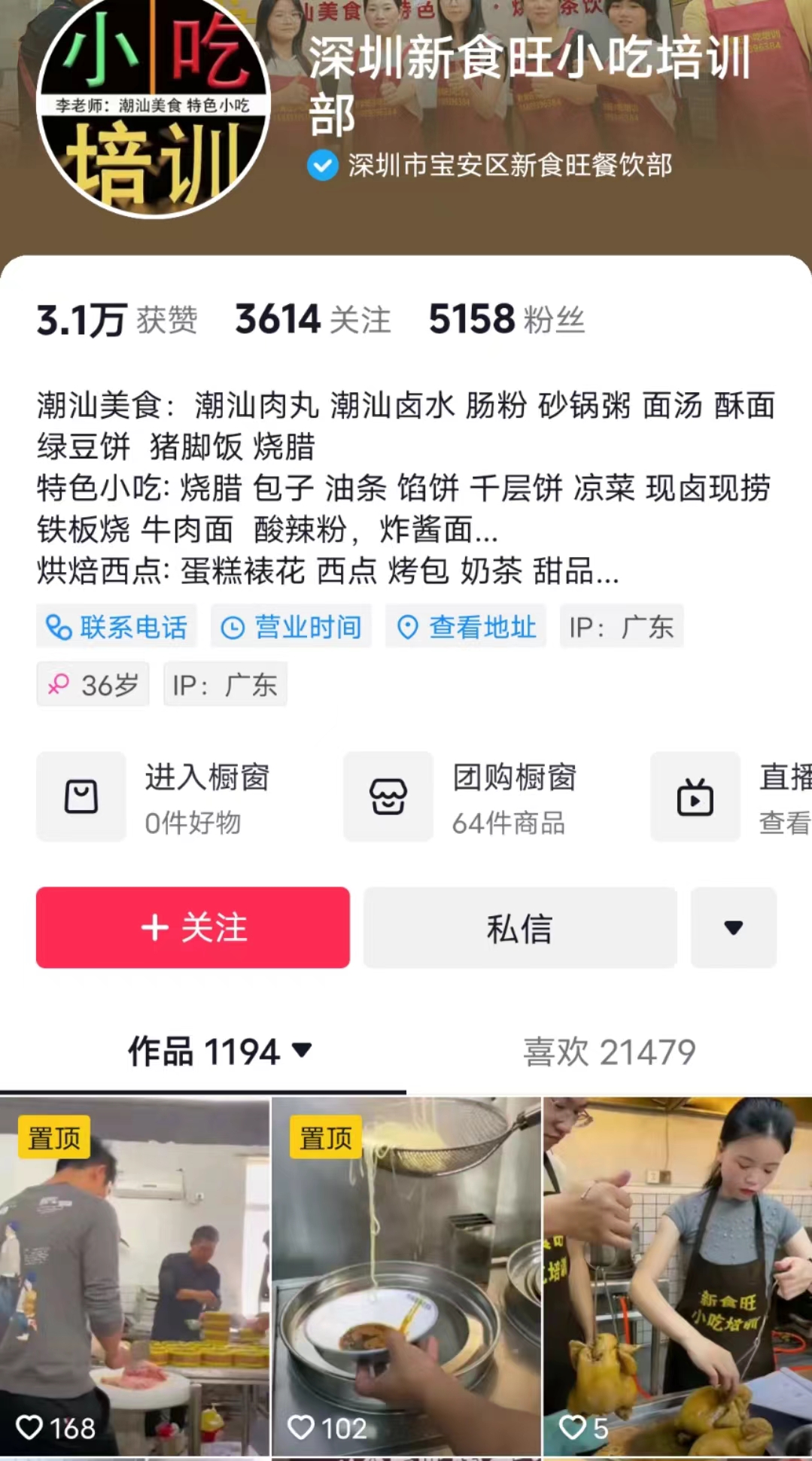Open the video with 5 likes
The image size is (812, 1461).
(x=677, y=1276)
